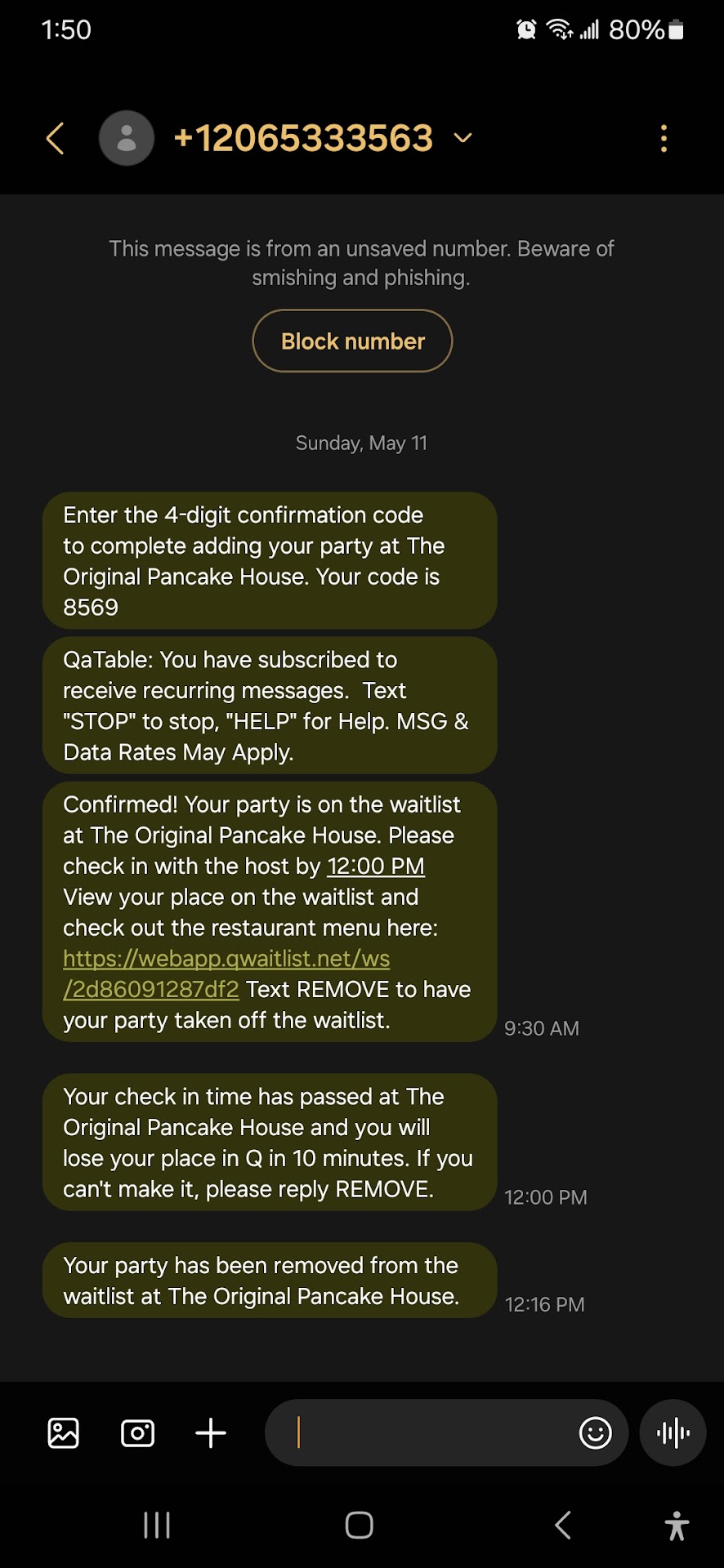Open the contact avatar for +12065333563

click(x=127, y=138)
